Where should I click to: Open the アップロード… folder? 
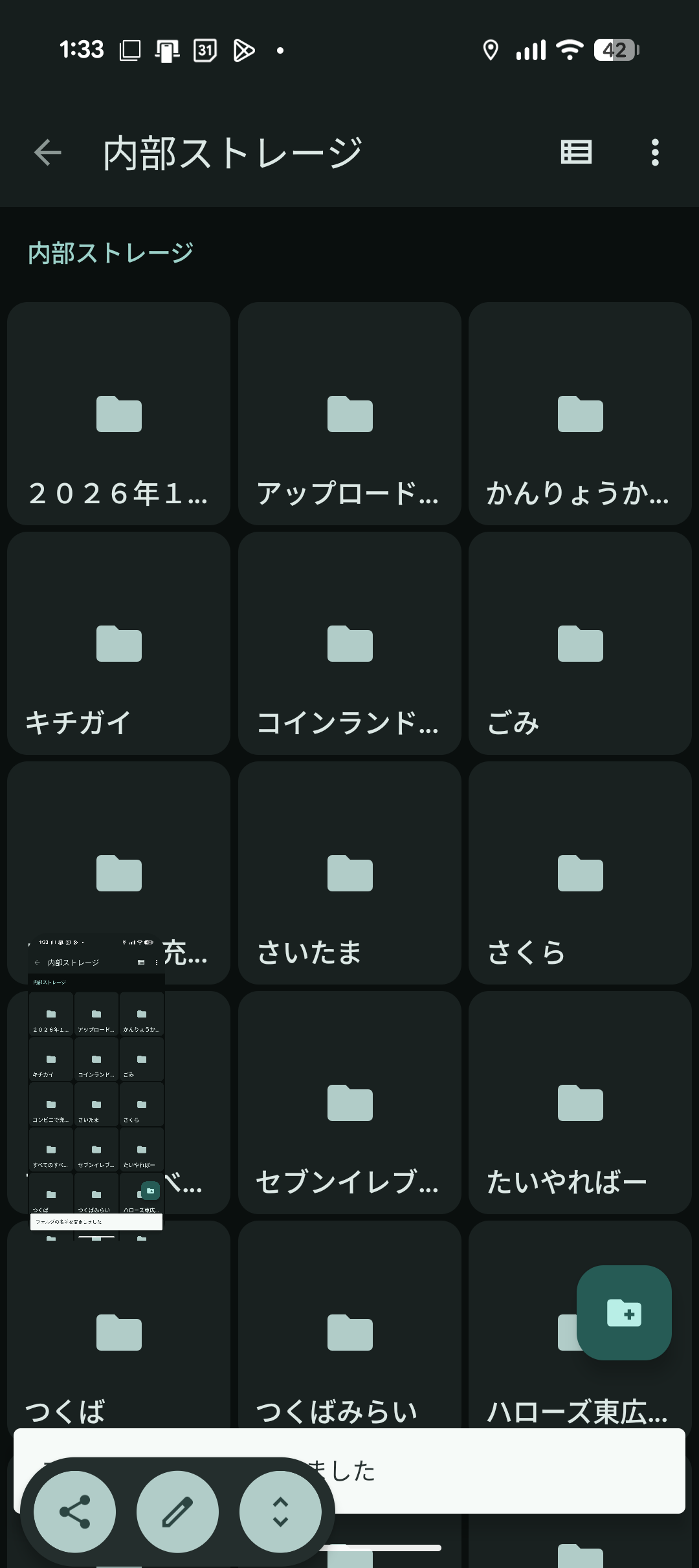point(349,414)
